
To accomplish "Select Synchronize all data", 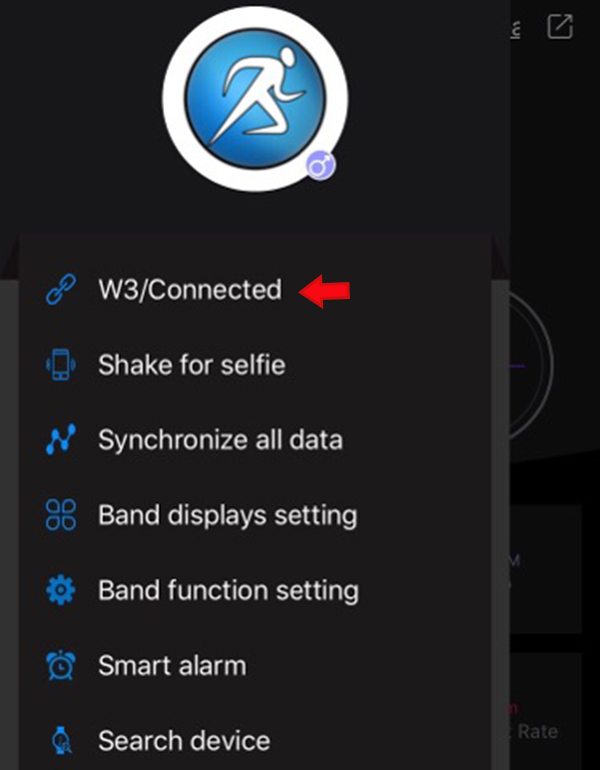I will [220, 440].
